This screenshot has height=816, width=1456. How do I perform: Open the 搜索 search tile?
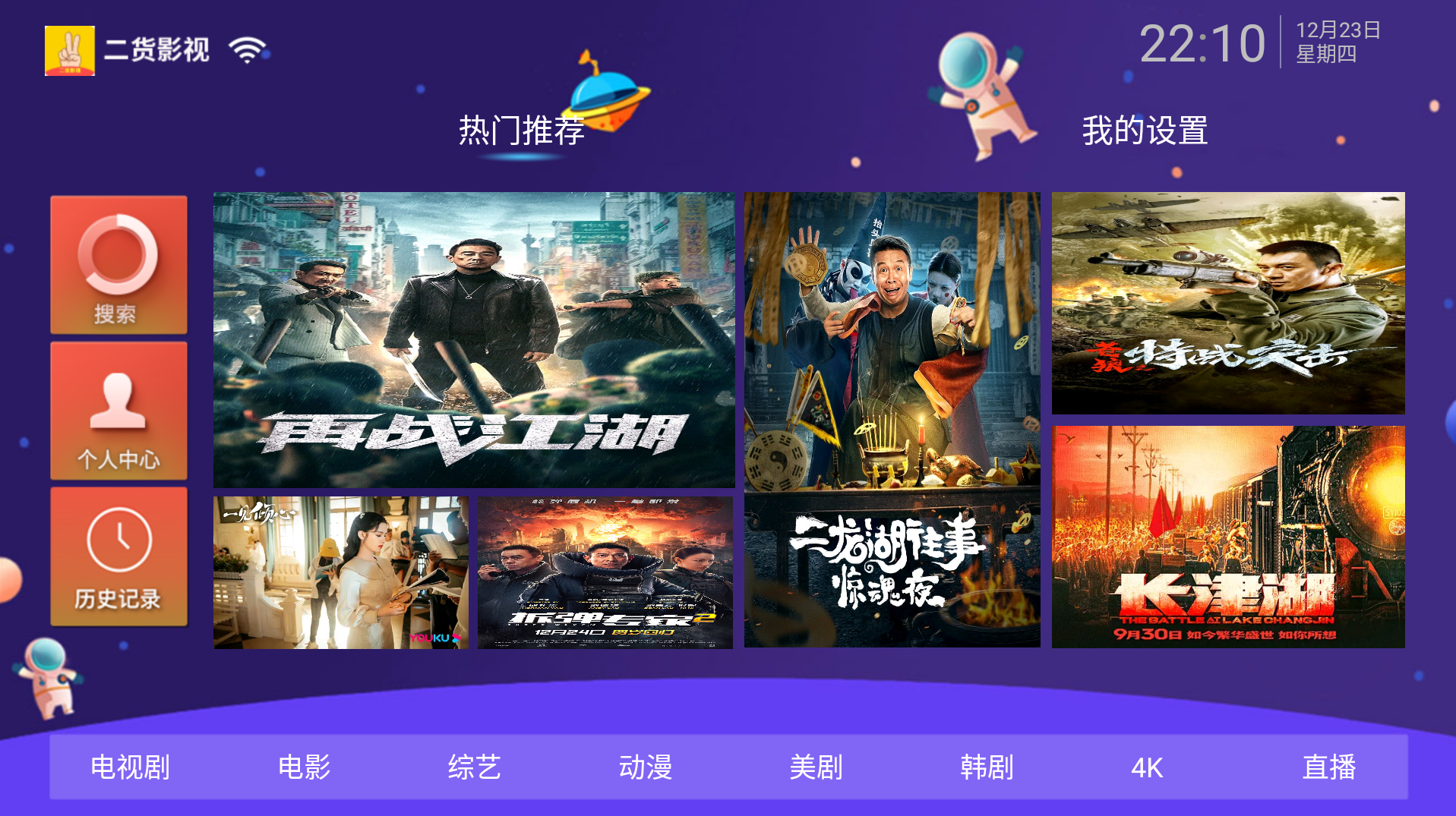coord(118,264)
